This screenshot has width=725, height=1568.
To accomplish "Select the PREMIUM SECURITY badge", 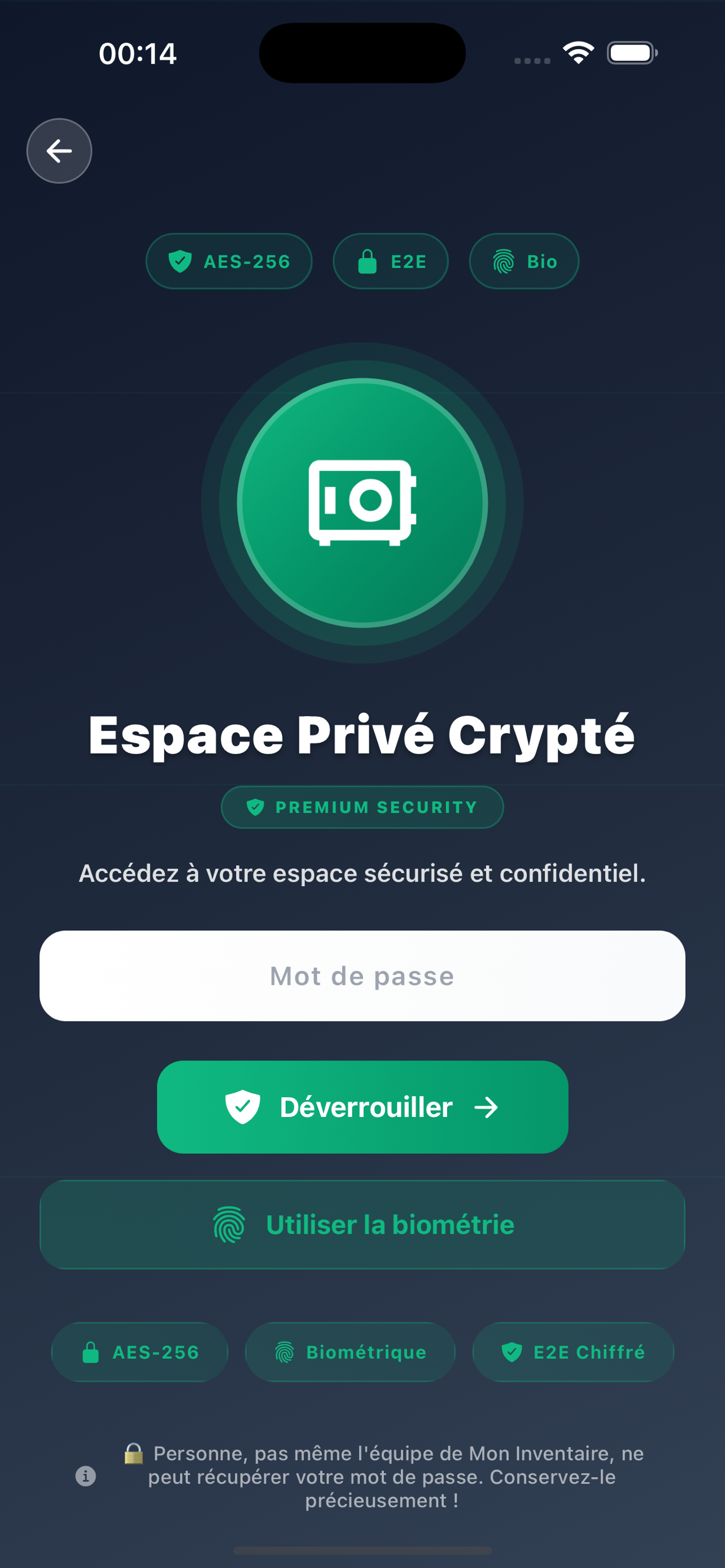I will 362,807.
